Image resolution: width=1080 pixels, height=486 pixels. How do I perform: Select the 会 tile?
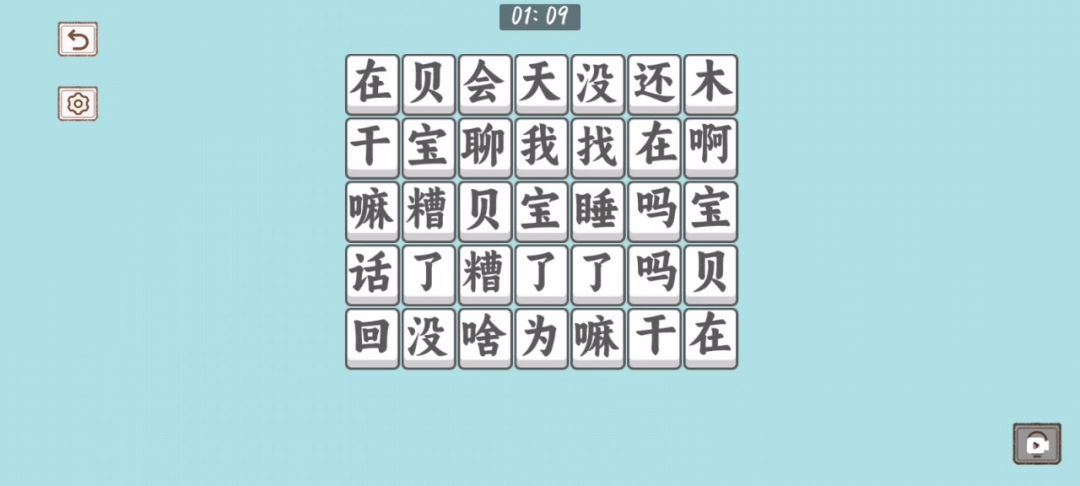485,83
